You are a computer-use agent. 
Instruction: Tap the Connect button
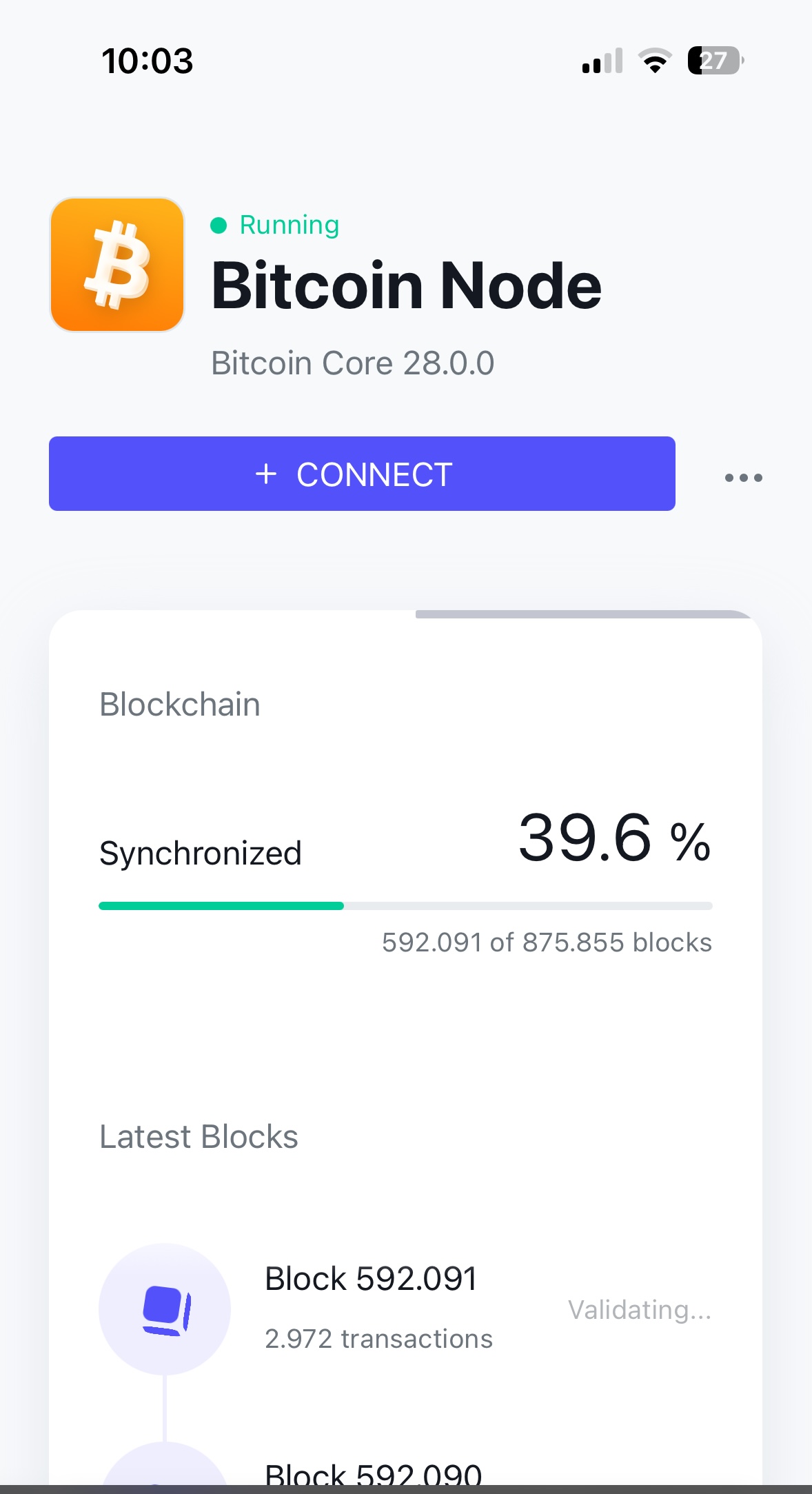[362, 474]
